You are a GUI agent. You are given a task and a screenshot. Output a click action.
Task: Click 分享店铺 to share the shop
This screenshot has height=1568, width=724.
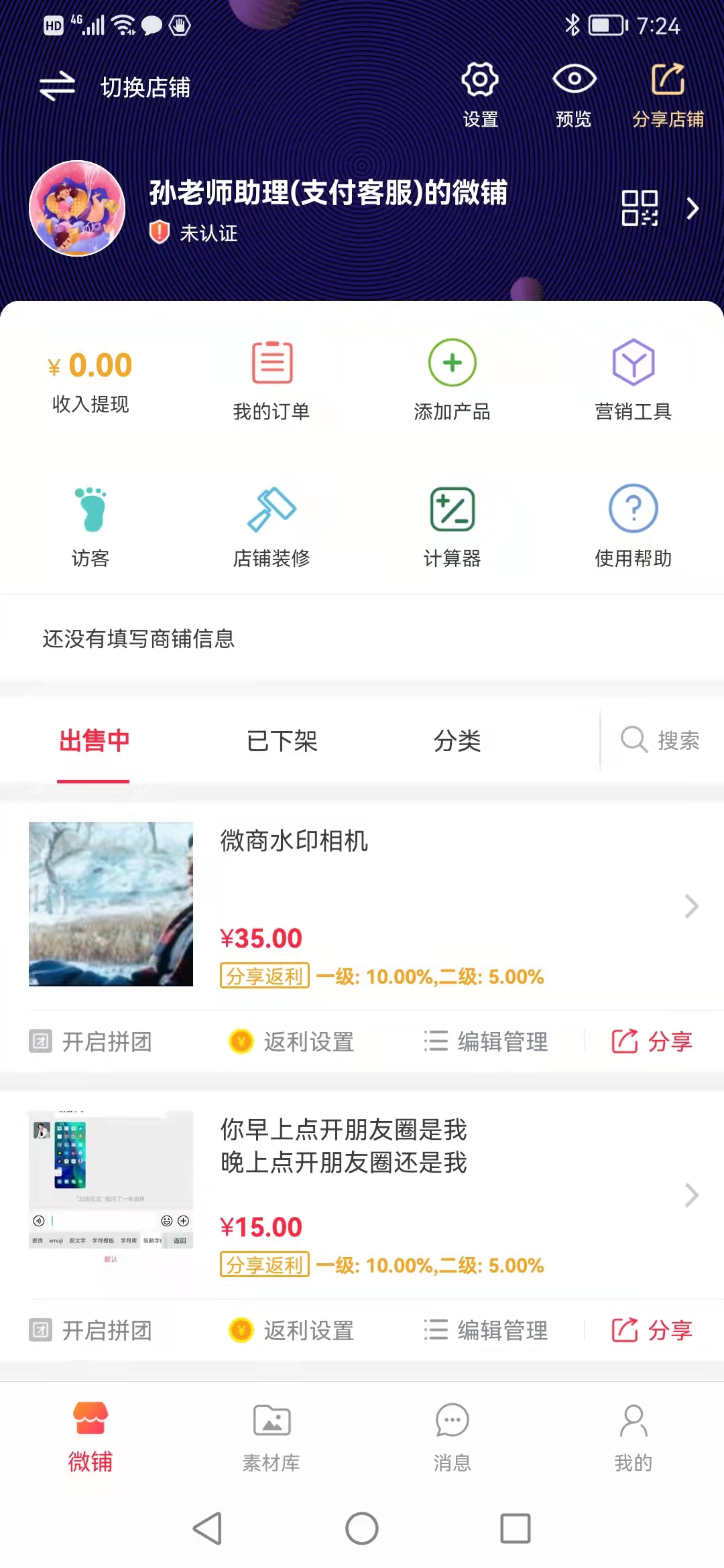[x=668, y=92]
